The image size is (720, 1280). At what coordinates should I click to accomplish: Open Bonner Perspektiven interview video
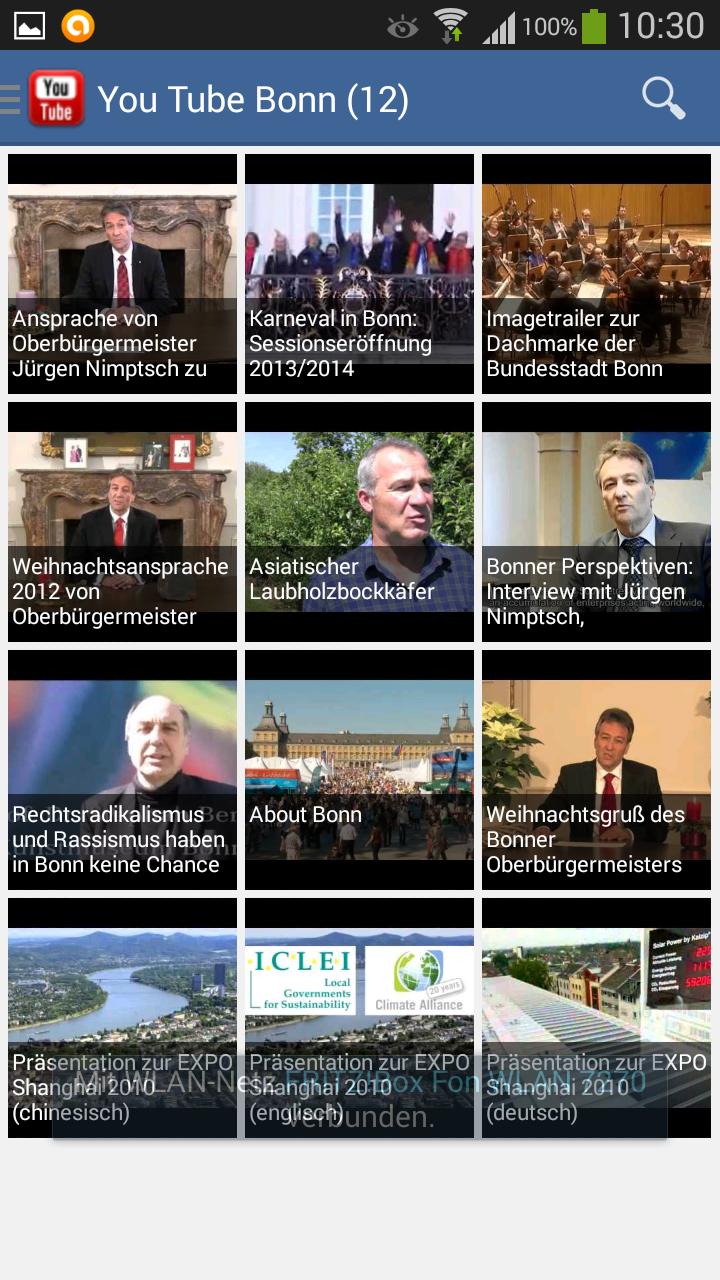click(x=596, y=521)
